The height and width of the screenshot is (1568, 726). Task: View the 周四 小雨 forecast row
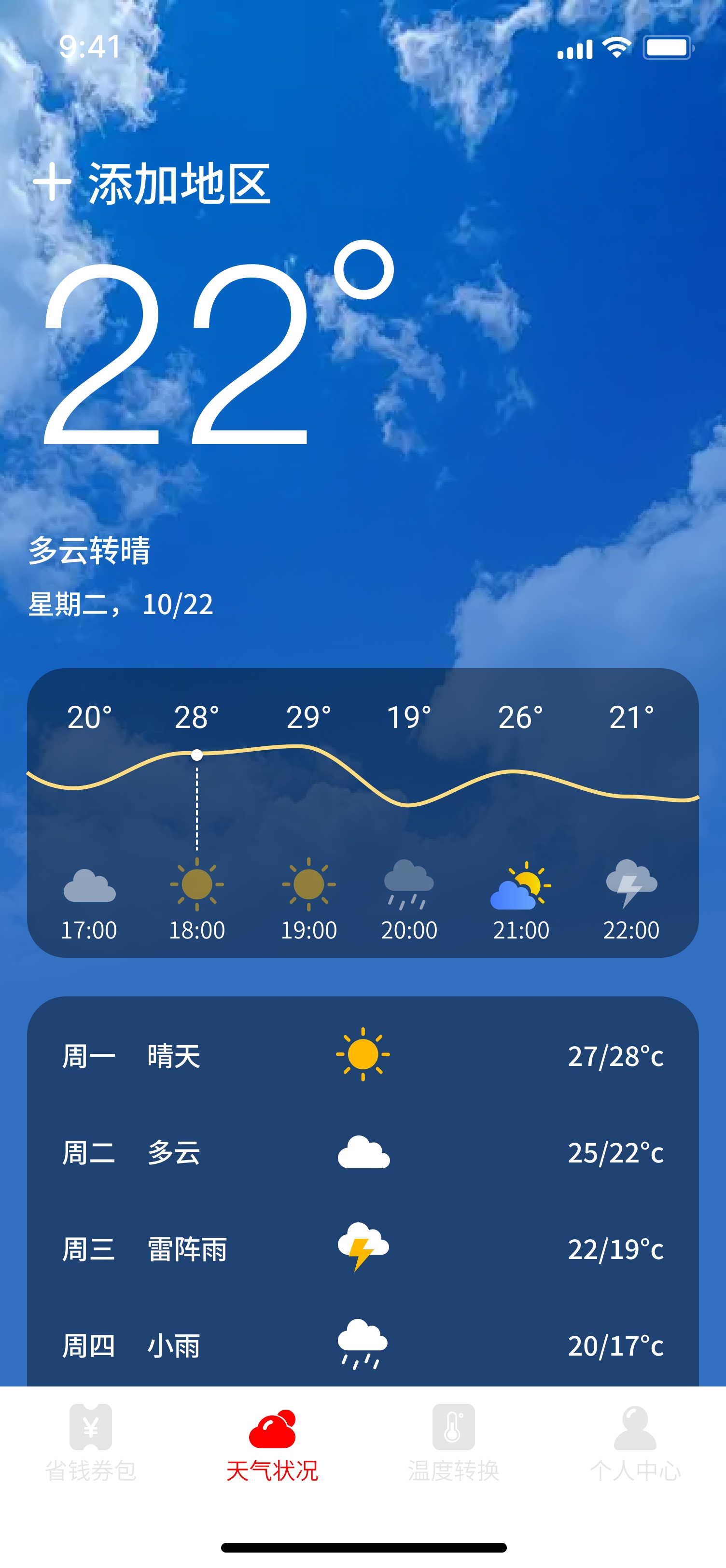363,1345
